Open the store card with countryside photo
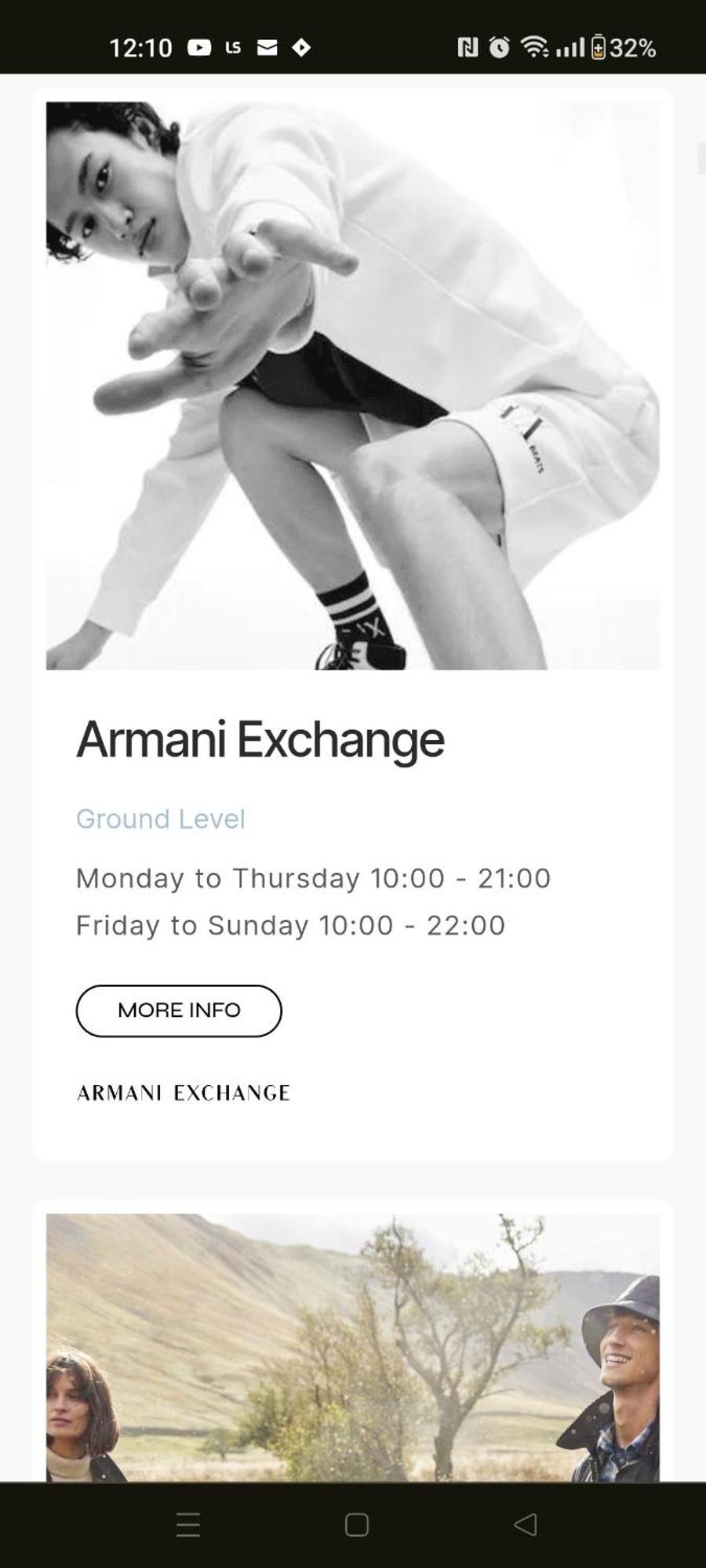This screenshot has height=1568, width=706. (352, 1347)
